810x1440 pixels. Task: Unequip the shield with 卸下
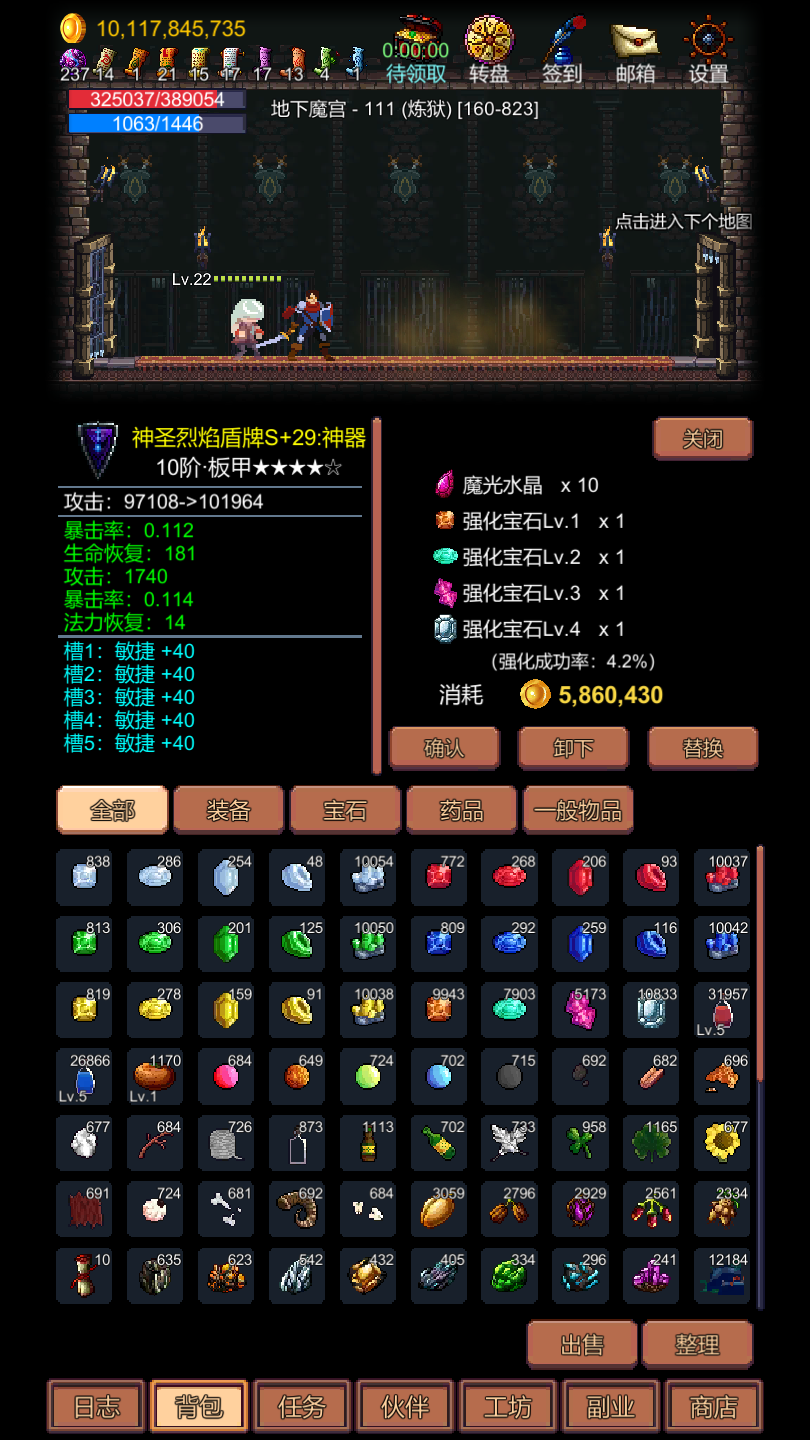tap(573, 748)
